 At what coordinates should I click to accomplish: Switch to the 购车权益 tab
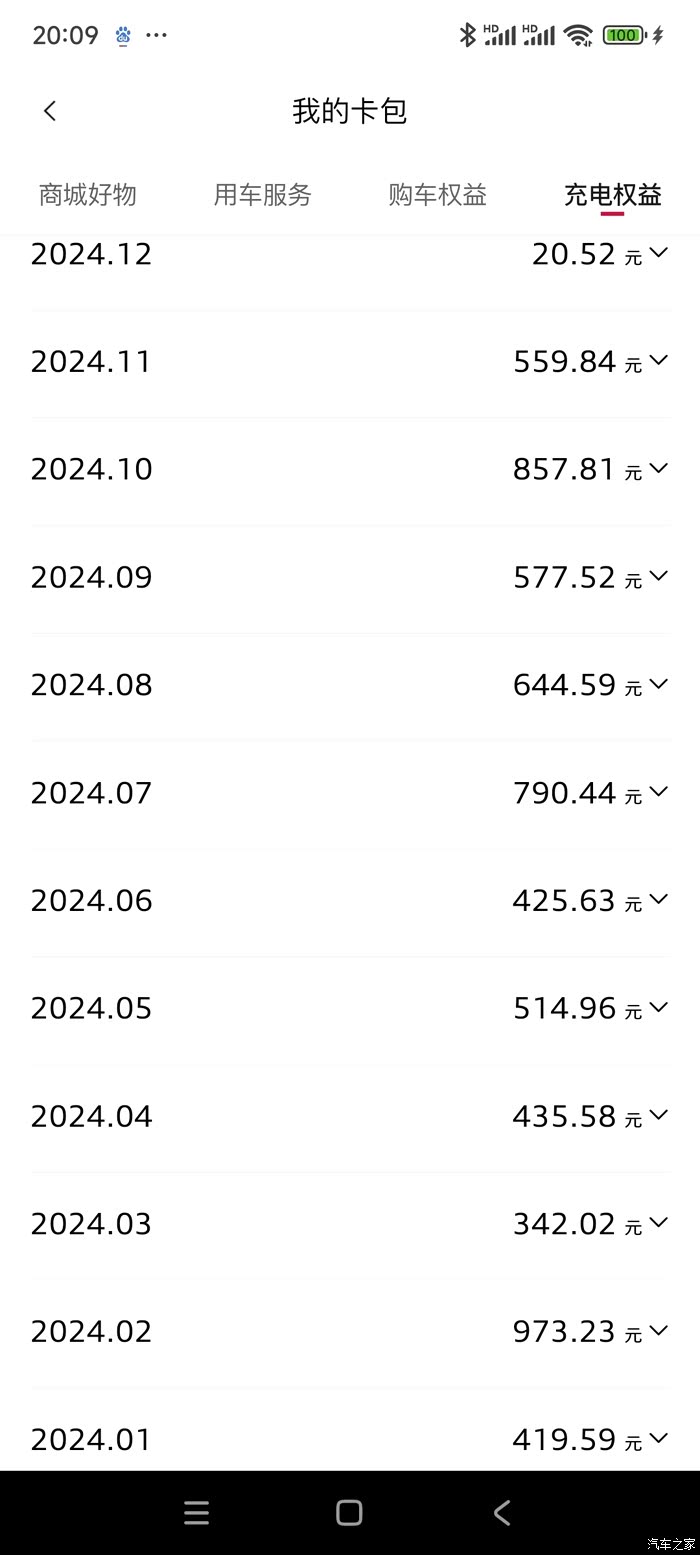click(437, 194)
